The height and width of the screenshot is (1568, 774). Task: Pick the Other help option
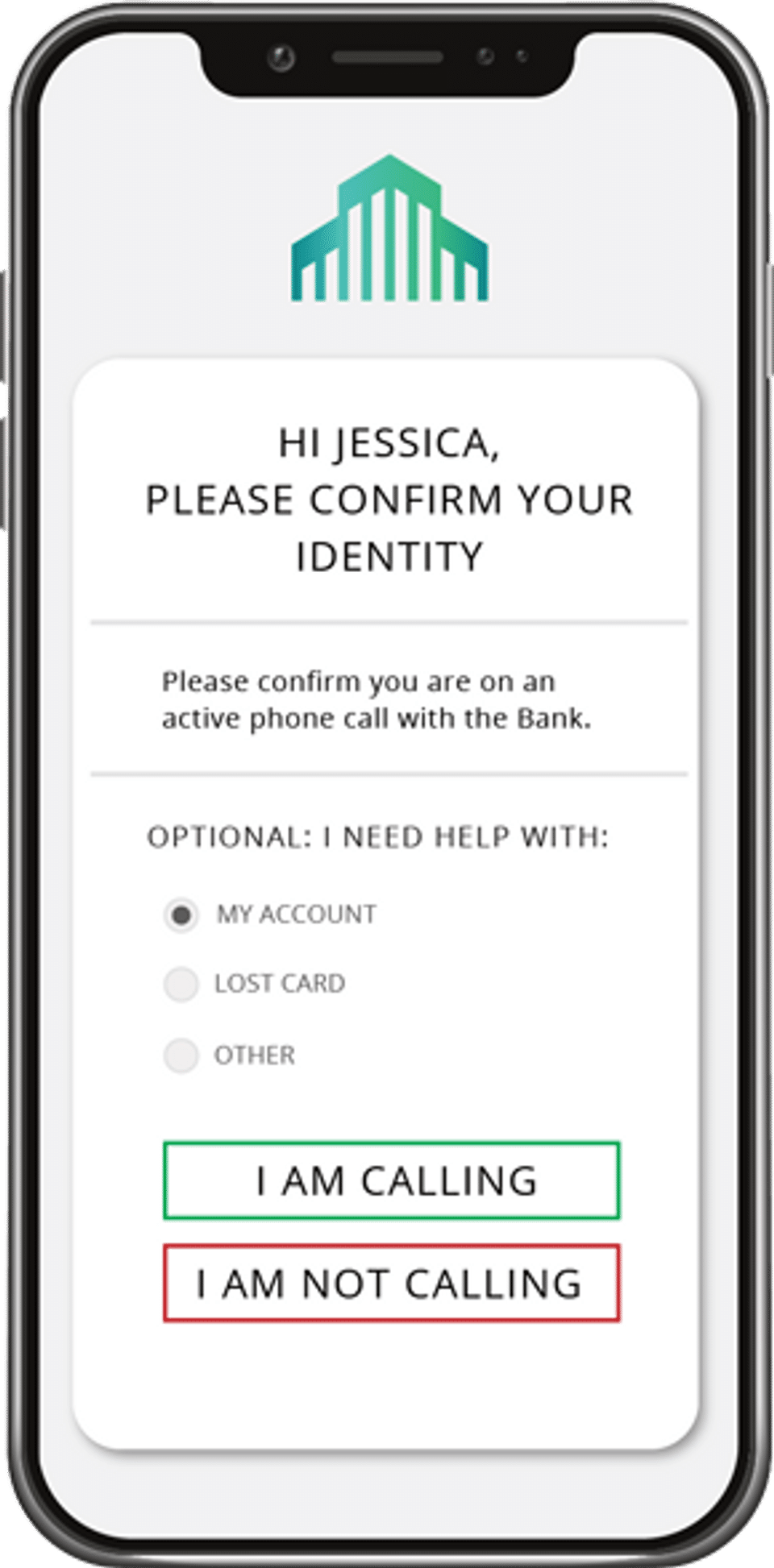click(181, 1056)
